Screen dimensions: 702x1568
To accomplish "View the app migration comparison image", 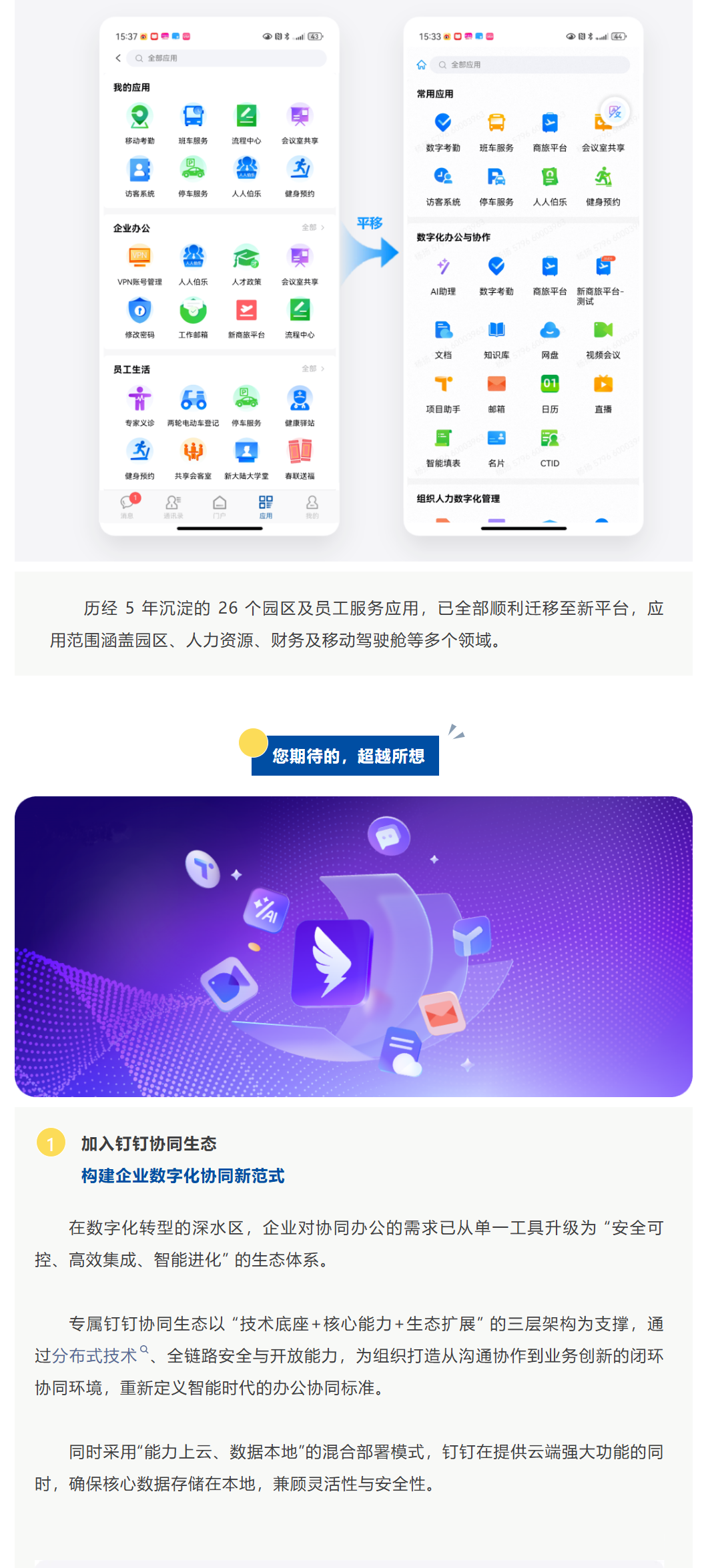I will (x=353, y=280).
